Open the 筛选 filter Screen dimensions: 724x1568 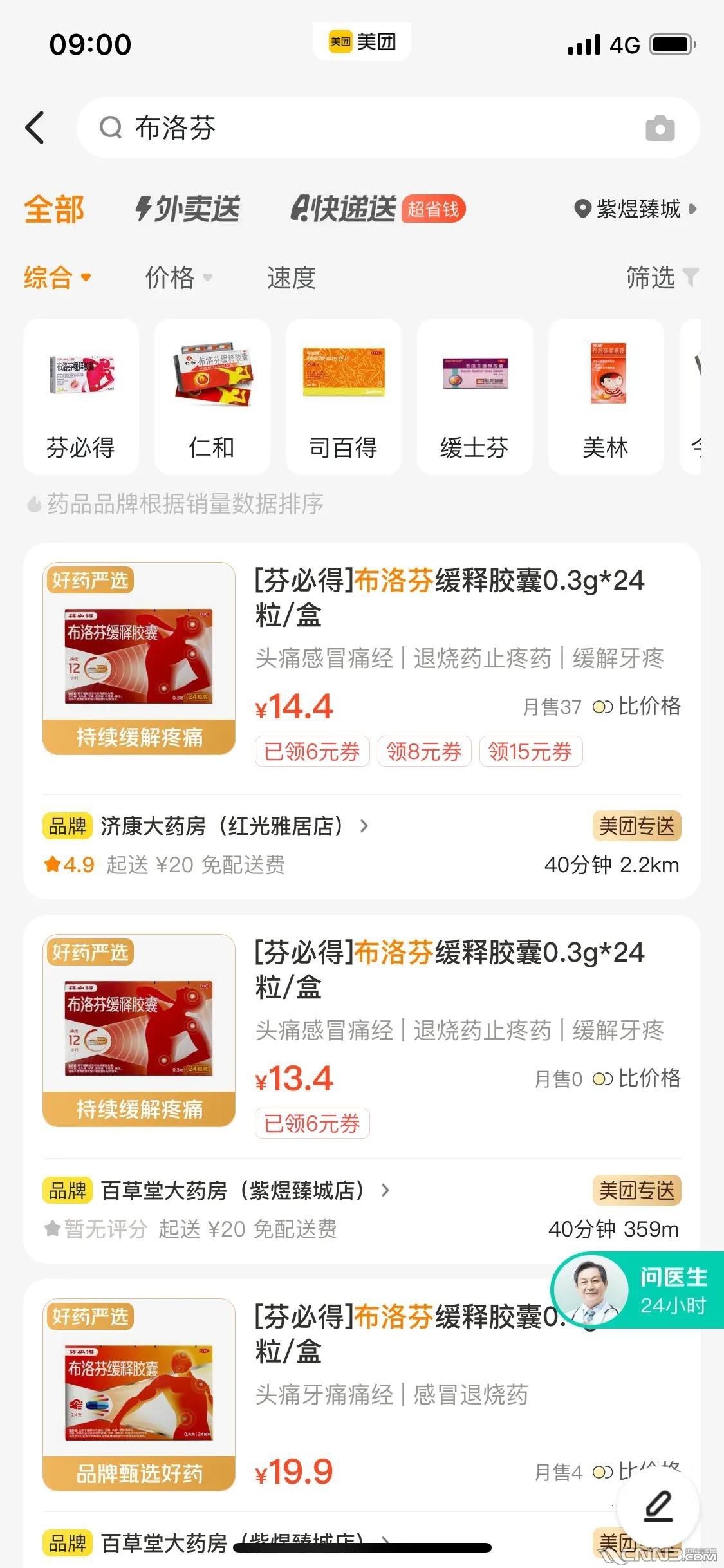[662, 278]
